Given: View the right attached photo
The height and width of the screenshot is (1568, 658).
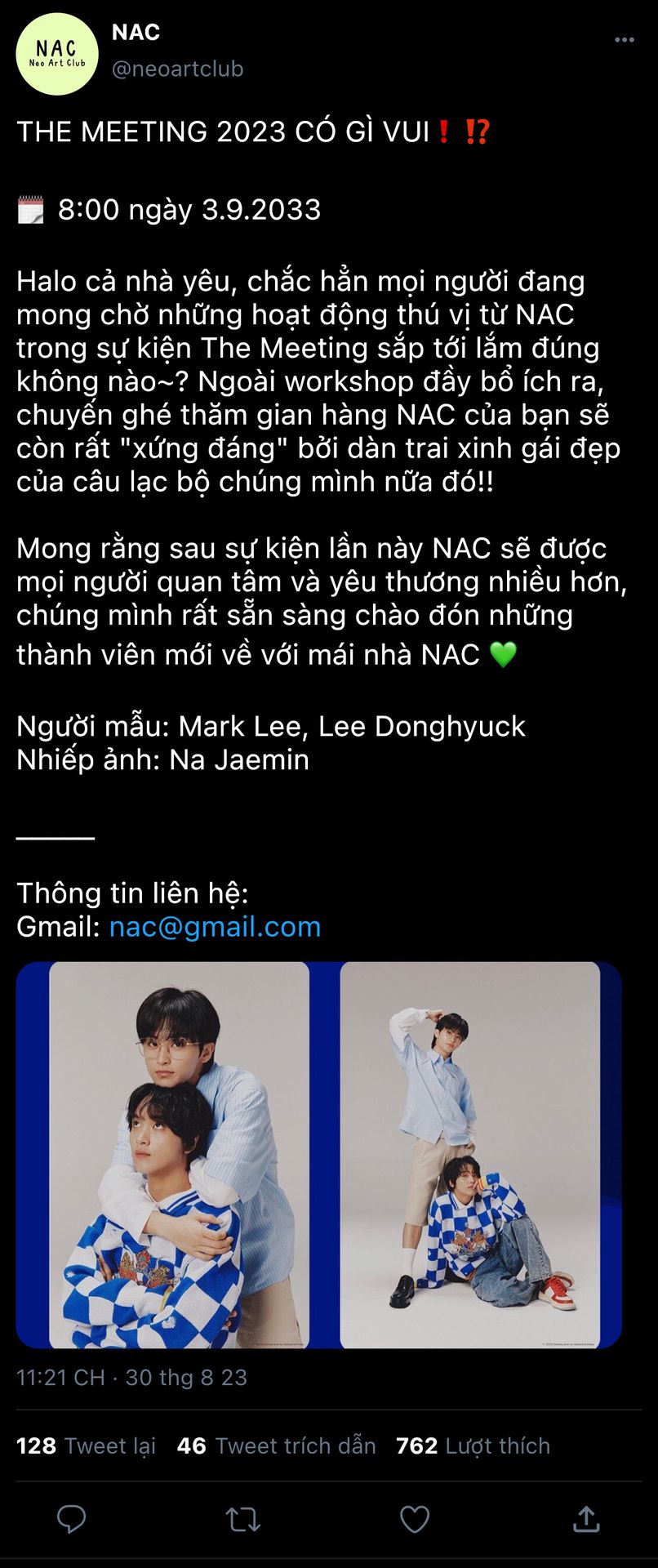Looking at the screenshot, I should click(470, 1155).
